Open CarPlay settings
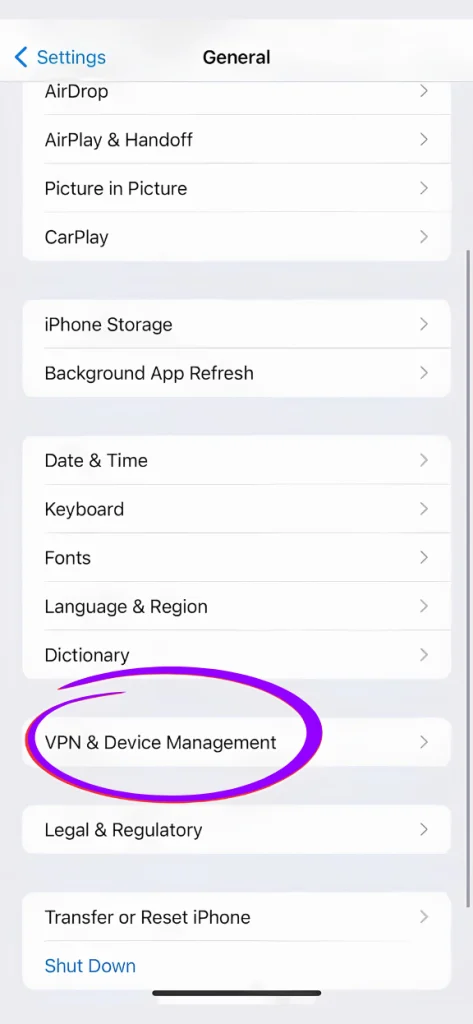 click(x=236, y=236)
